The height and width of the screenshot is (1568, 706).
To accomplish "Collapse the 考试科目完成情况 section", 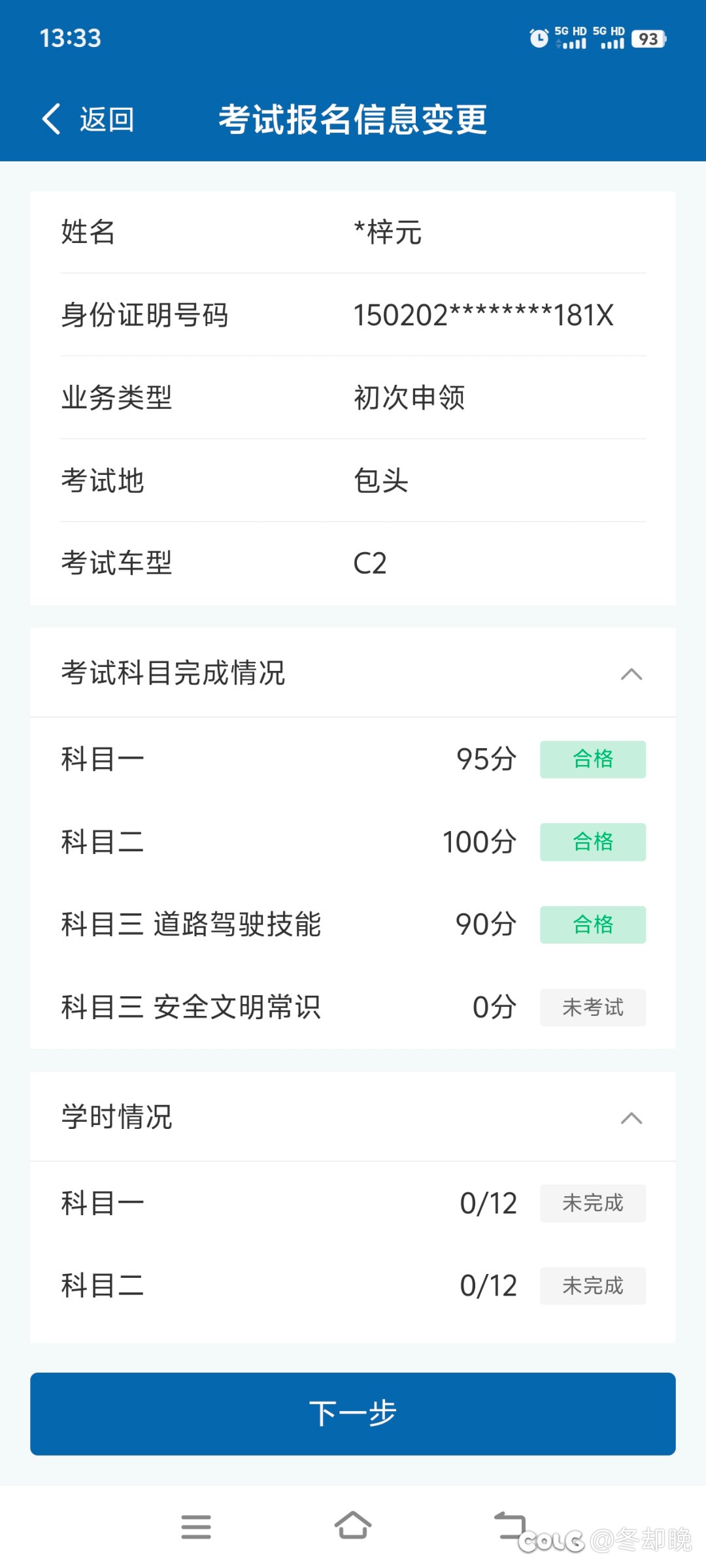I will point(631,674).
